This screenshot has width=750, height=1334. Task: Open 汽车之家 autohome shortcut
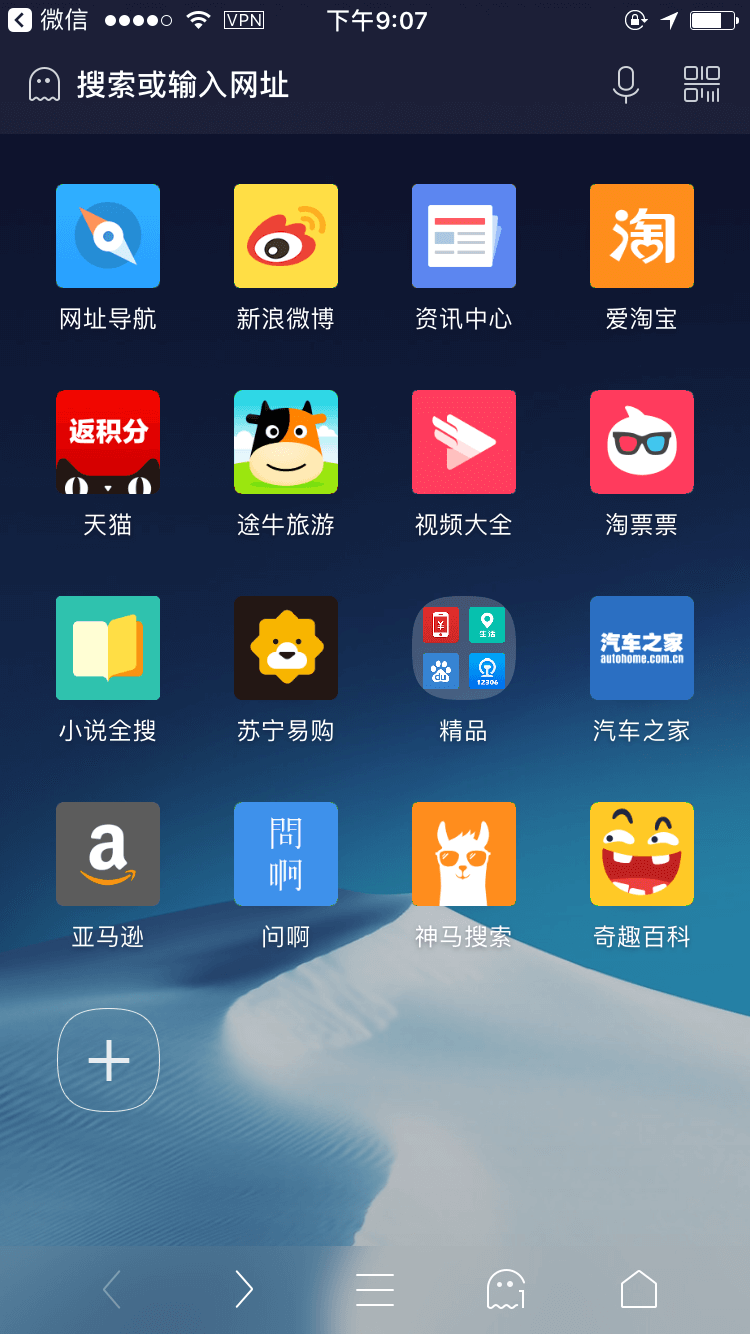pos(642,648)
